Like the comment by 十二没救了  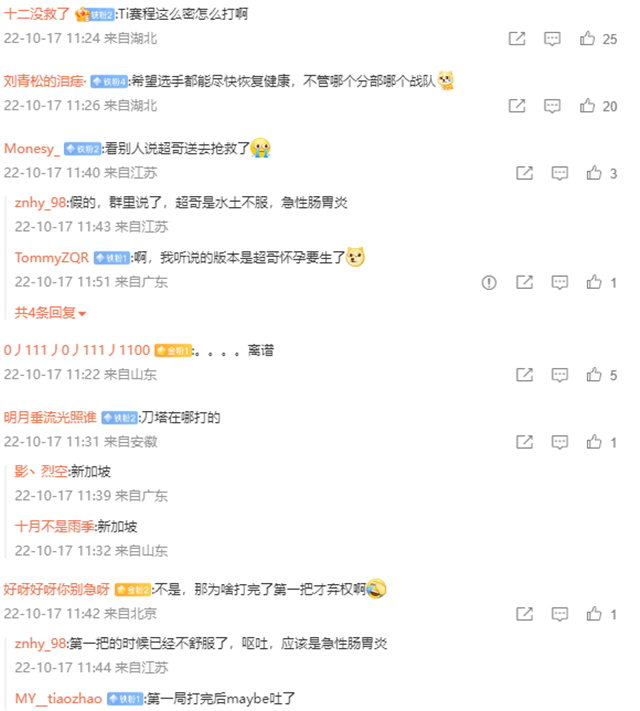[588, 39]
